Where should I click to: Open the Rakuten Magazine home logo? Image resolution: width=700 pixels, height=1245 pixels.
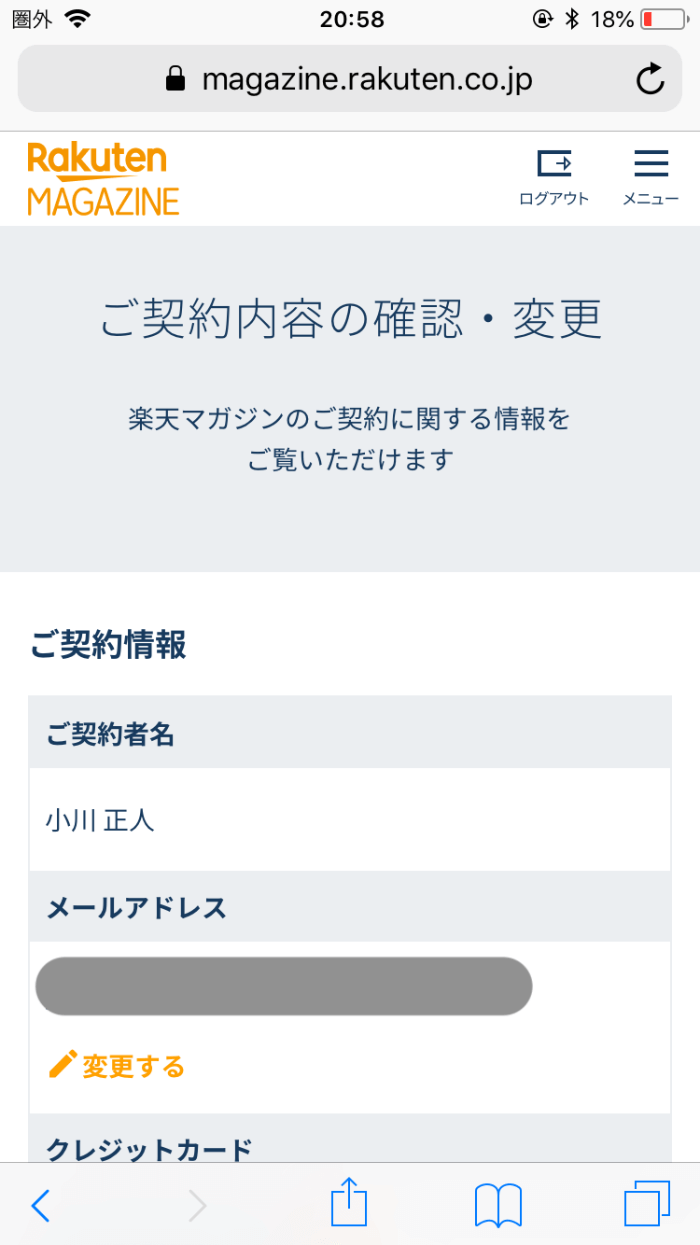click(x=103, y=179)
